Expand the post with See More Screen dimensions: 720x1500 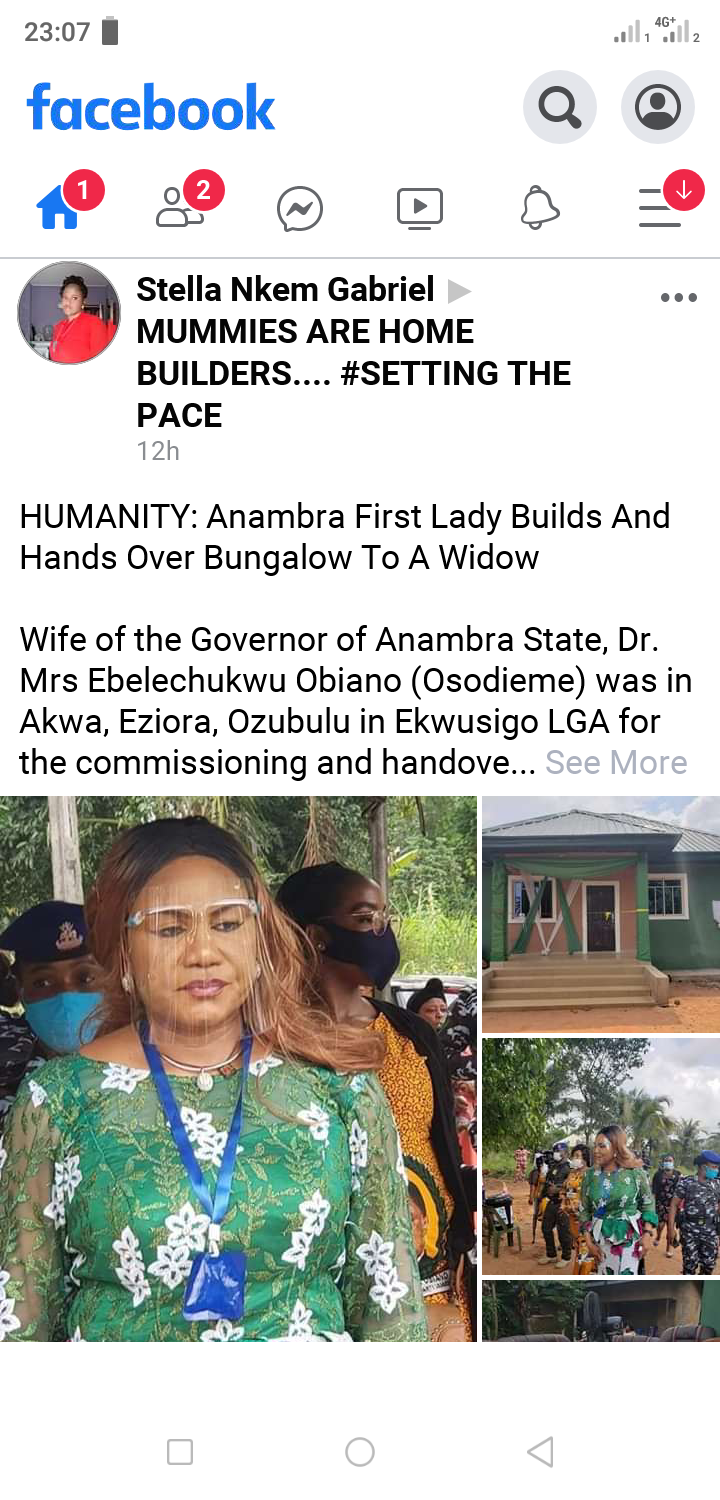coord(616,762)
